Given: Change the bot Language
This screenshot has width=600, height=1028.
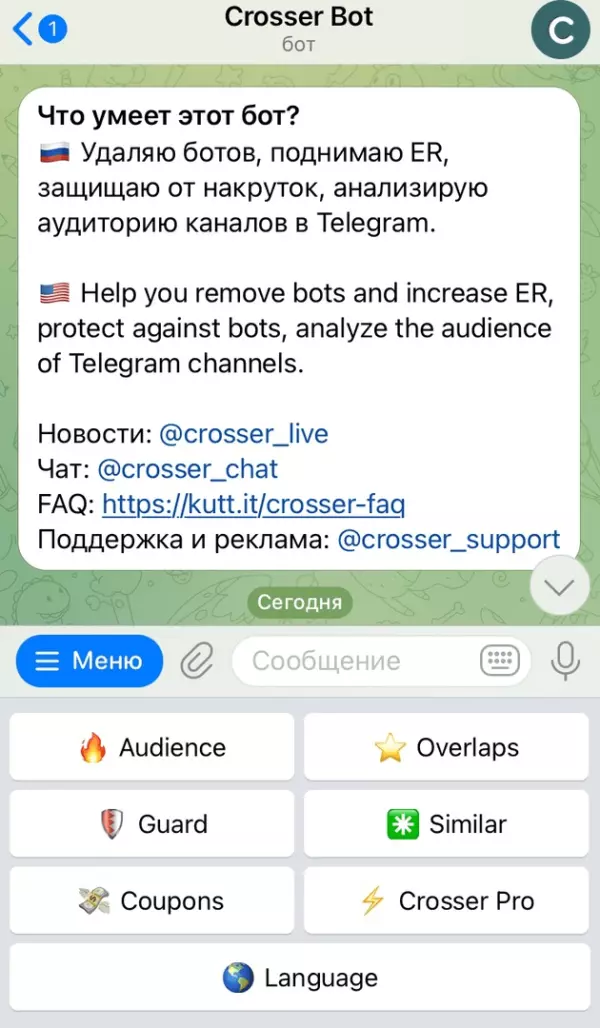Looking at the screenshot, I should (x=300, y=978).
